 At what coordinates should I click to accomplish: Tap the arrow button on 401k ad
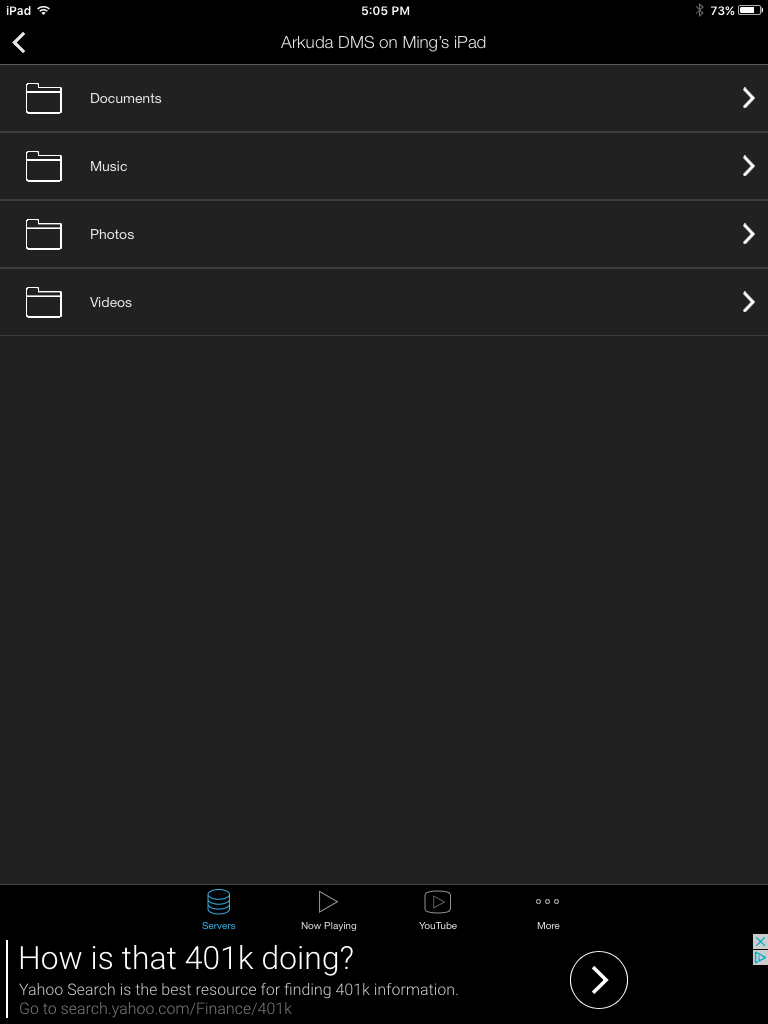point(598,980)
